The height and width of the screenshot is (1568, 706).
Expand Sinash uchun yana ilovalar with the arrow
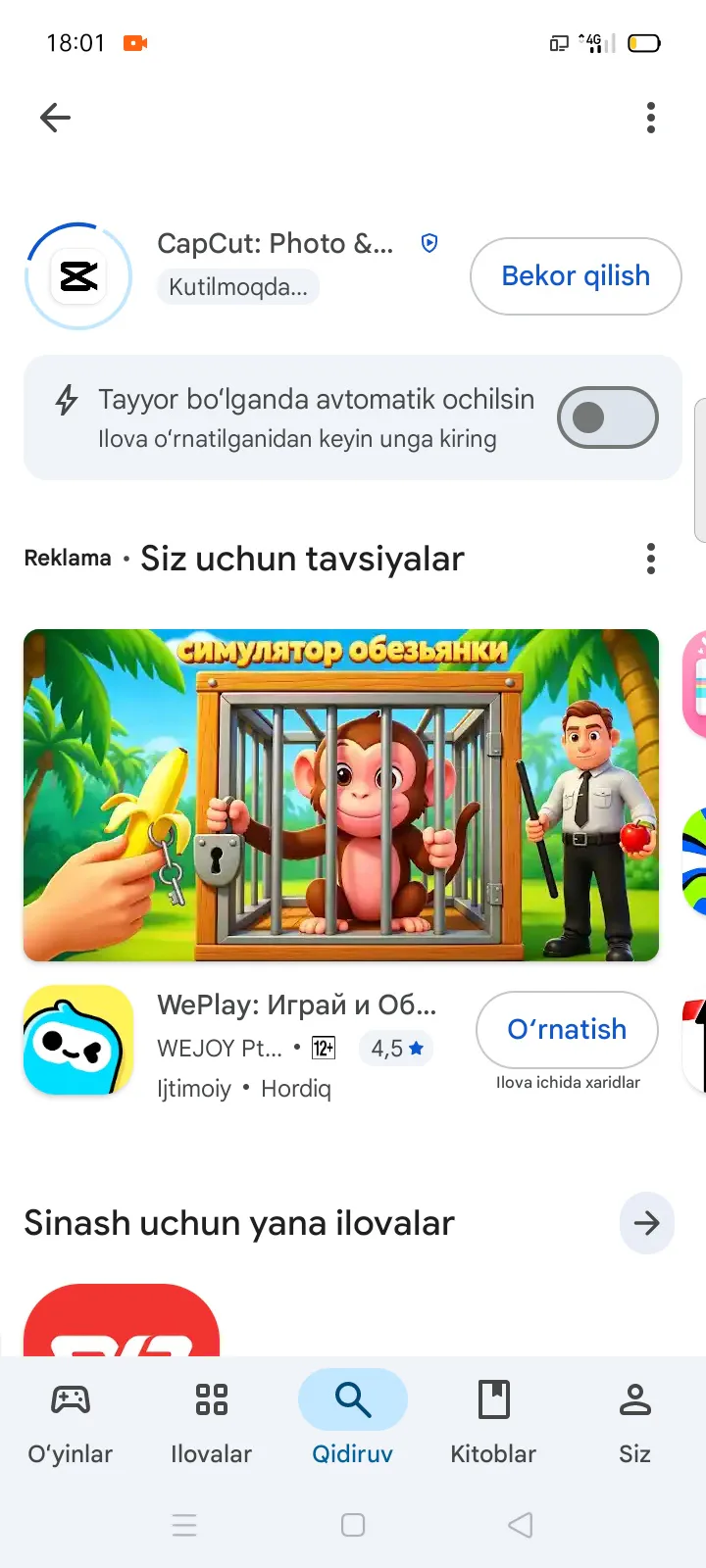tap(646, 1223)
